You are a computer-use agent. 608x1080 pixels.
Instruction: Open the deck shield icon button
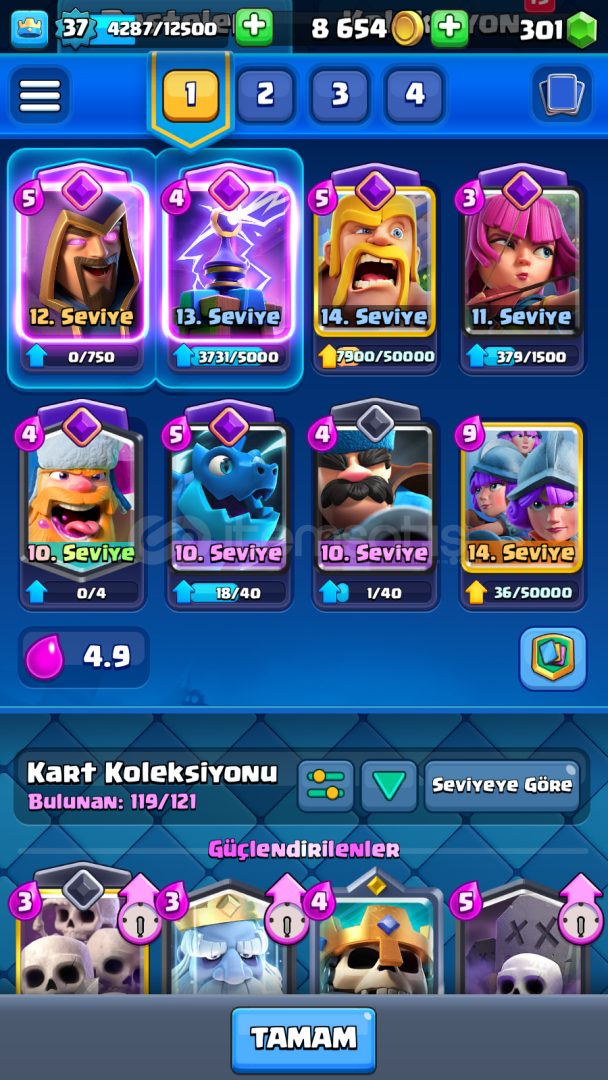point(552,658)
